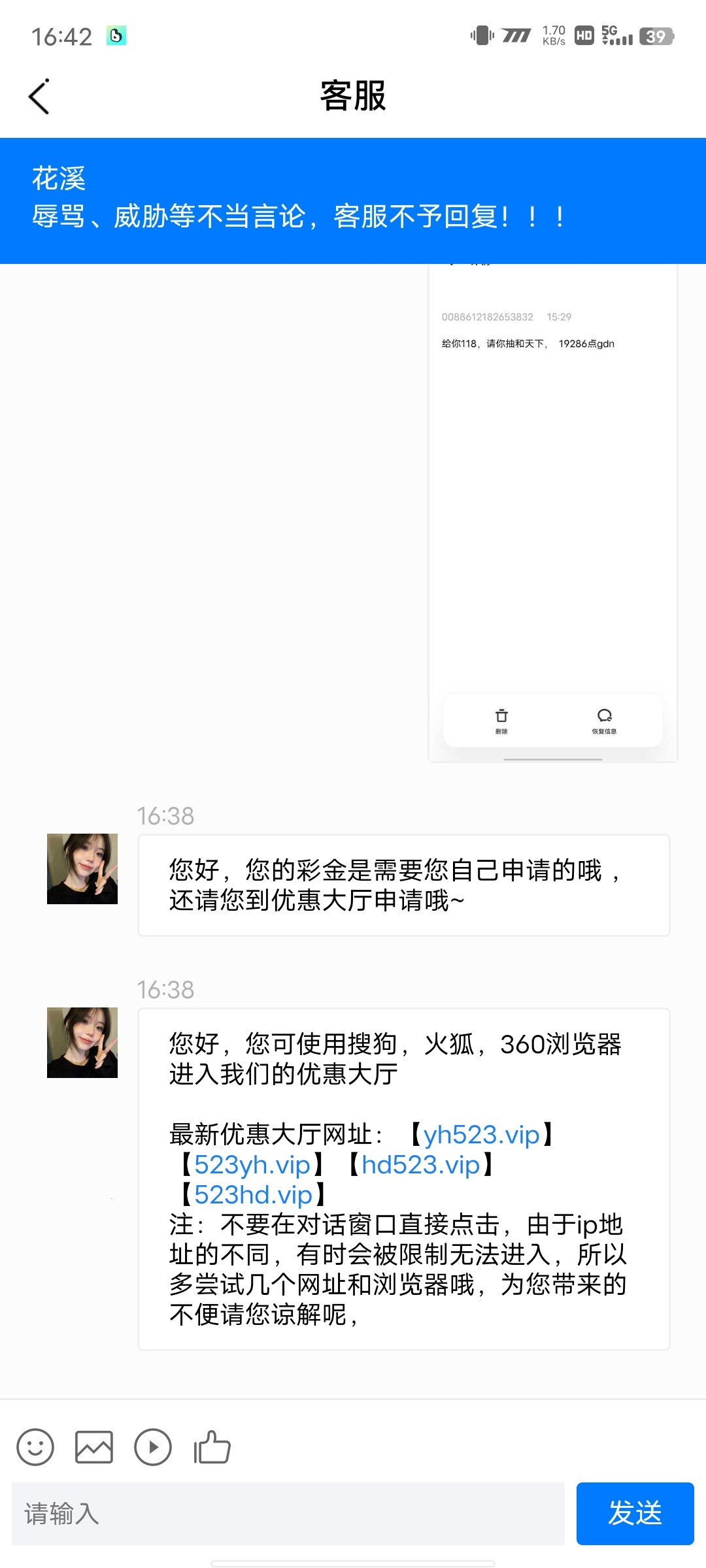The width and height of the screenshot is (706, 1568).
Task: Tap the blue 花溪 notice banner
Action: tap(353, 196)
